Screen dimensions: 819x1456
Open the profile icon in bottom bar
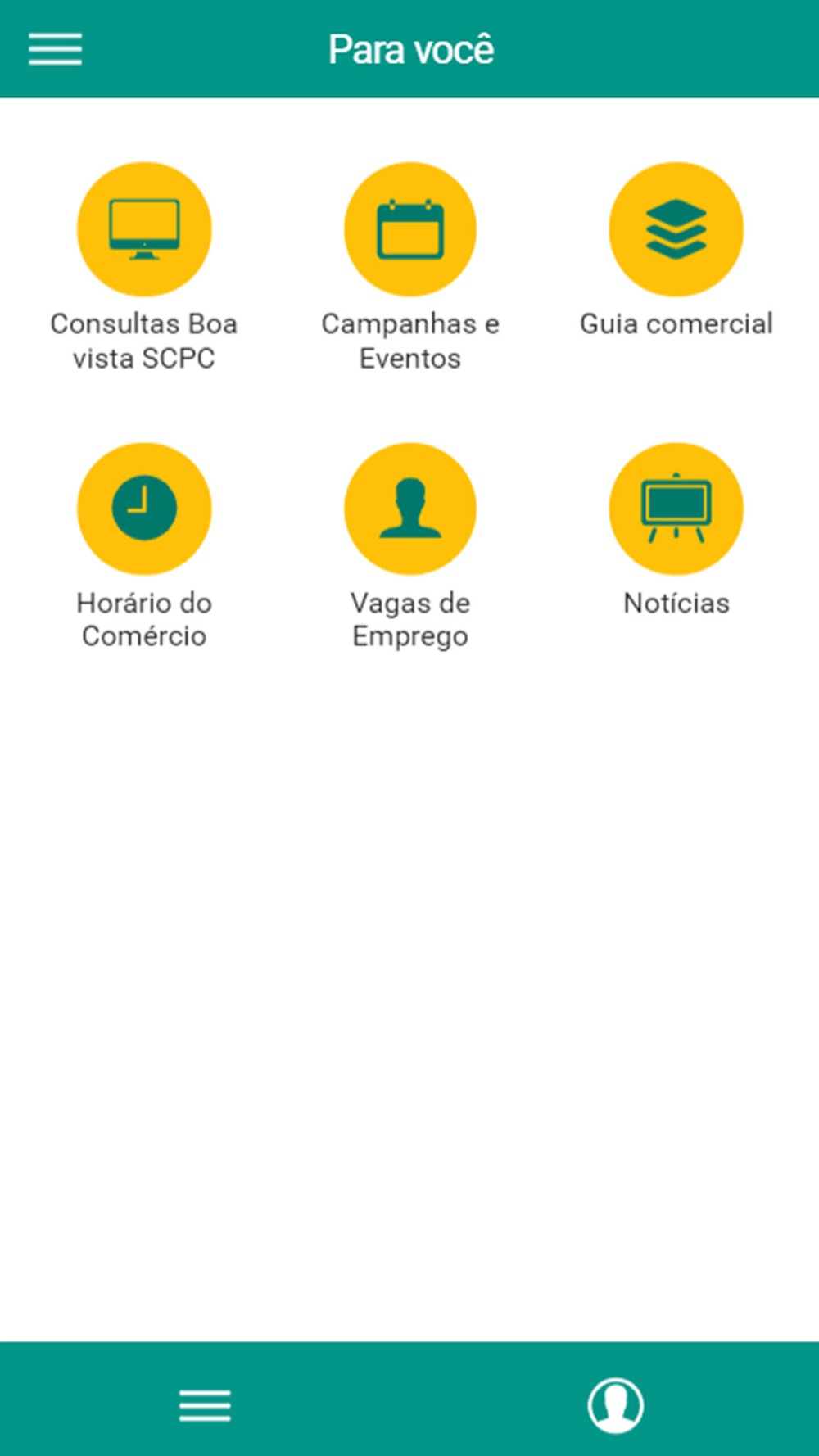[x=615, y=1405]
